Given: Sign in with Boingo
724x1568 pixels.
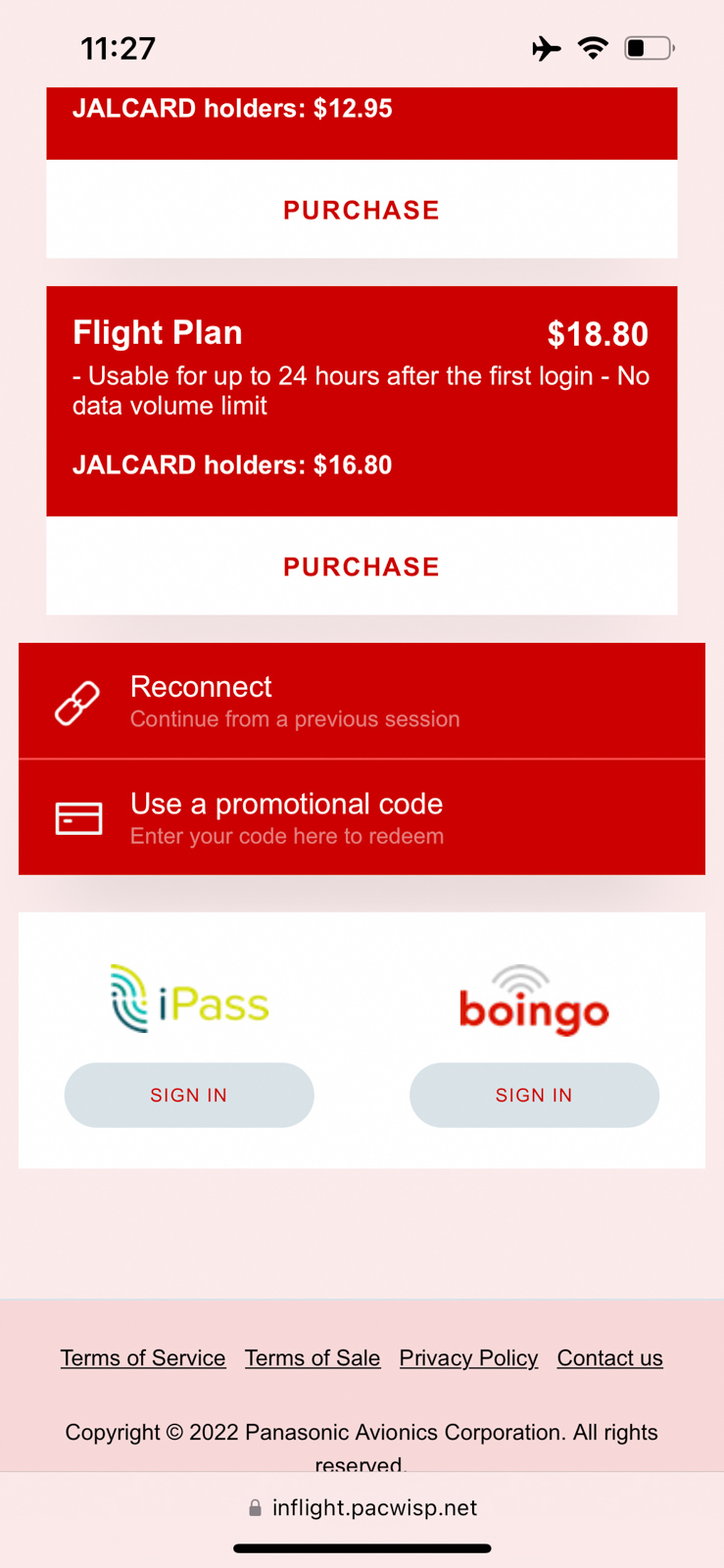Looking at the screenshot, I should pos(534,1095).
